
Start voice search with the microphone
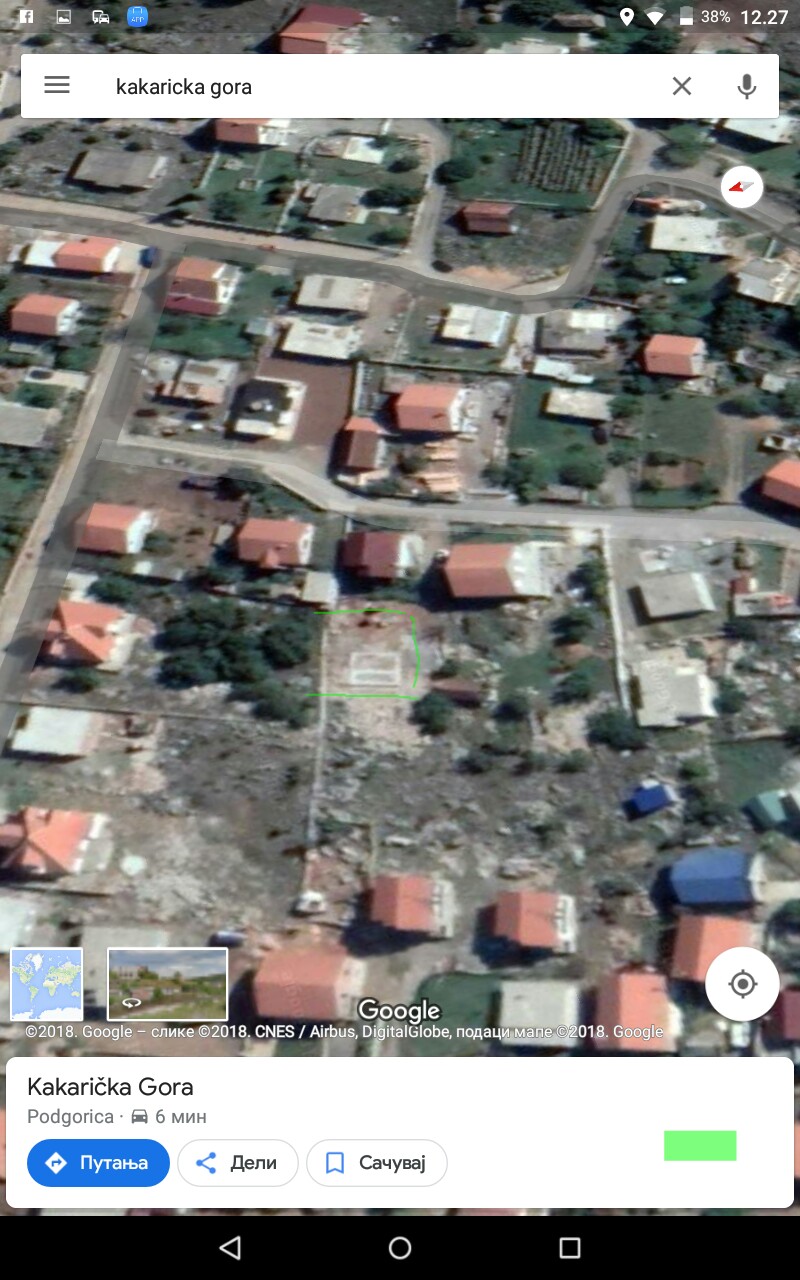746,86
